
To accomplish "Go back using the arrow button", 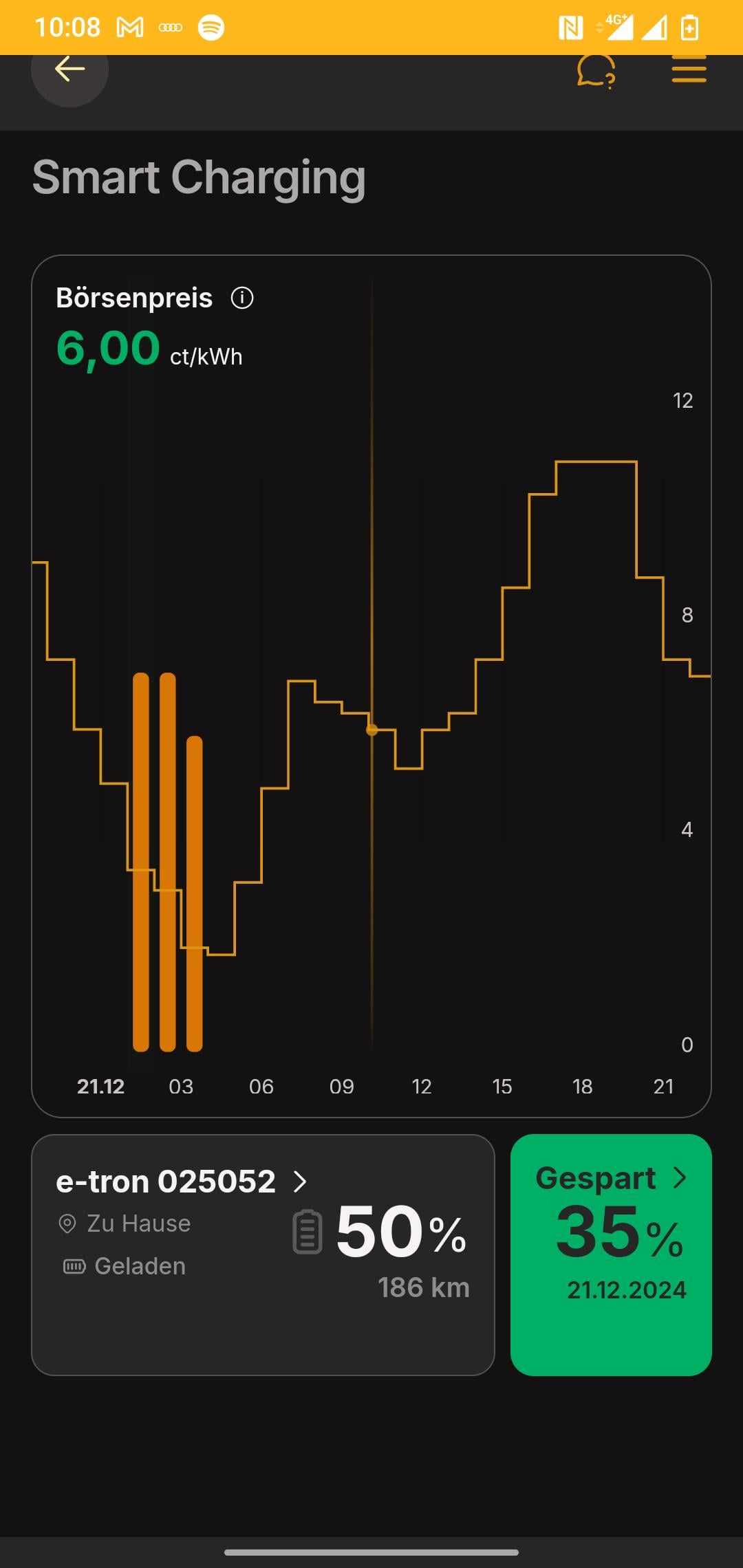I will coord(69,69).
